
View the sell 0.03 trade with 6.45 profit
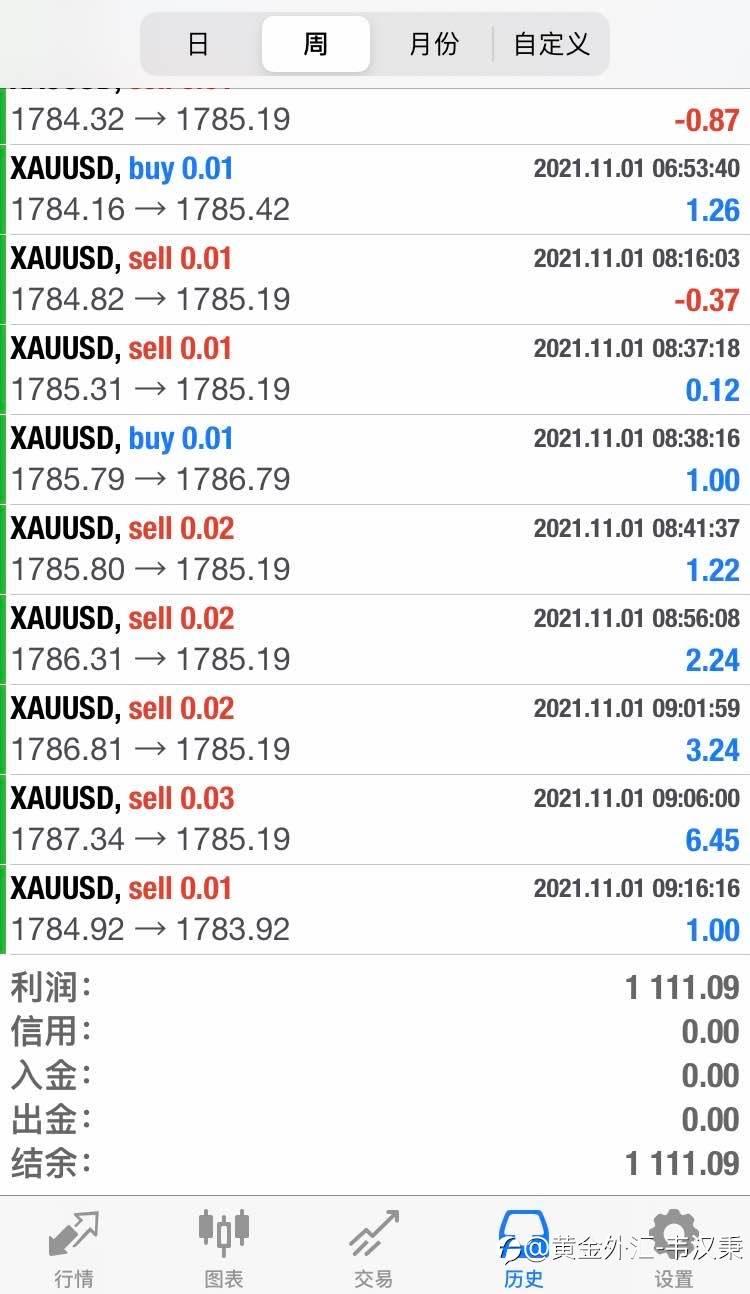pos(375,819)
